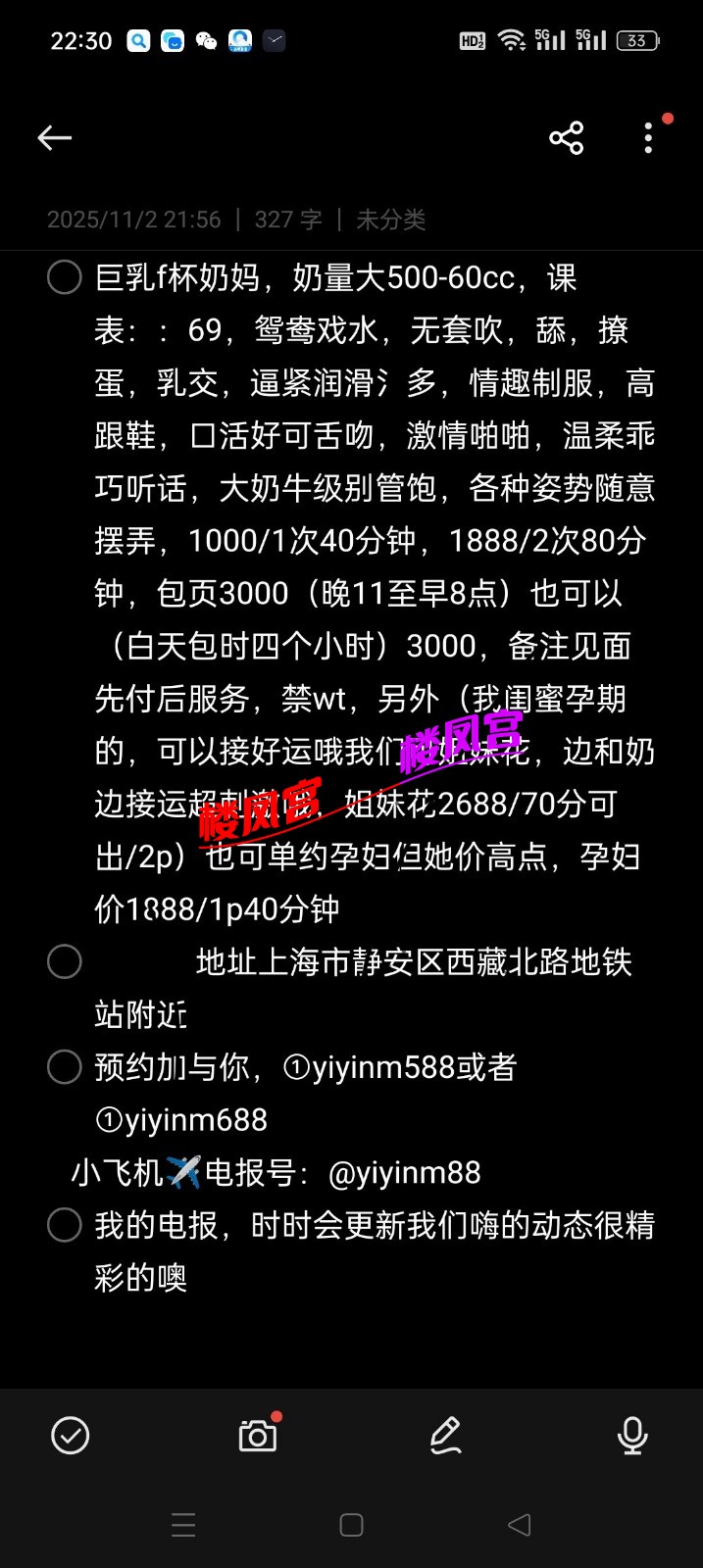Go back using the top-left arrow
The height and width of the screenshot is (1568, 703).
(x=55, y=138)
